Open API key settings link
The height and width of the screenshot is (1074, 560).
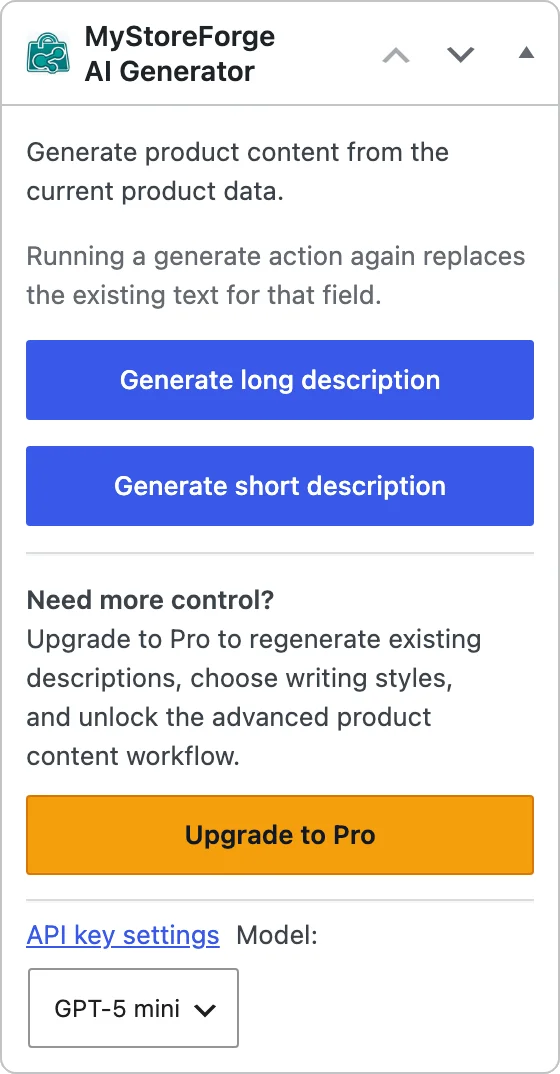tap(123, 934)
